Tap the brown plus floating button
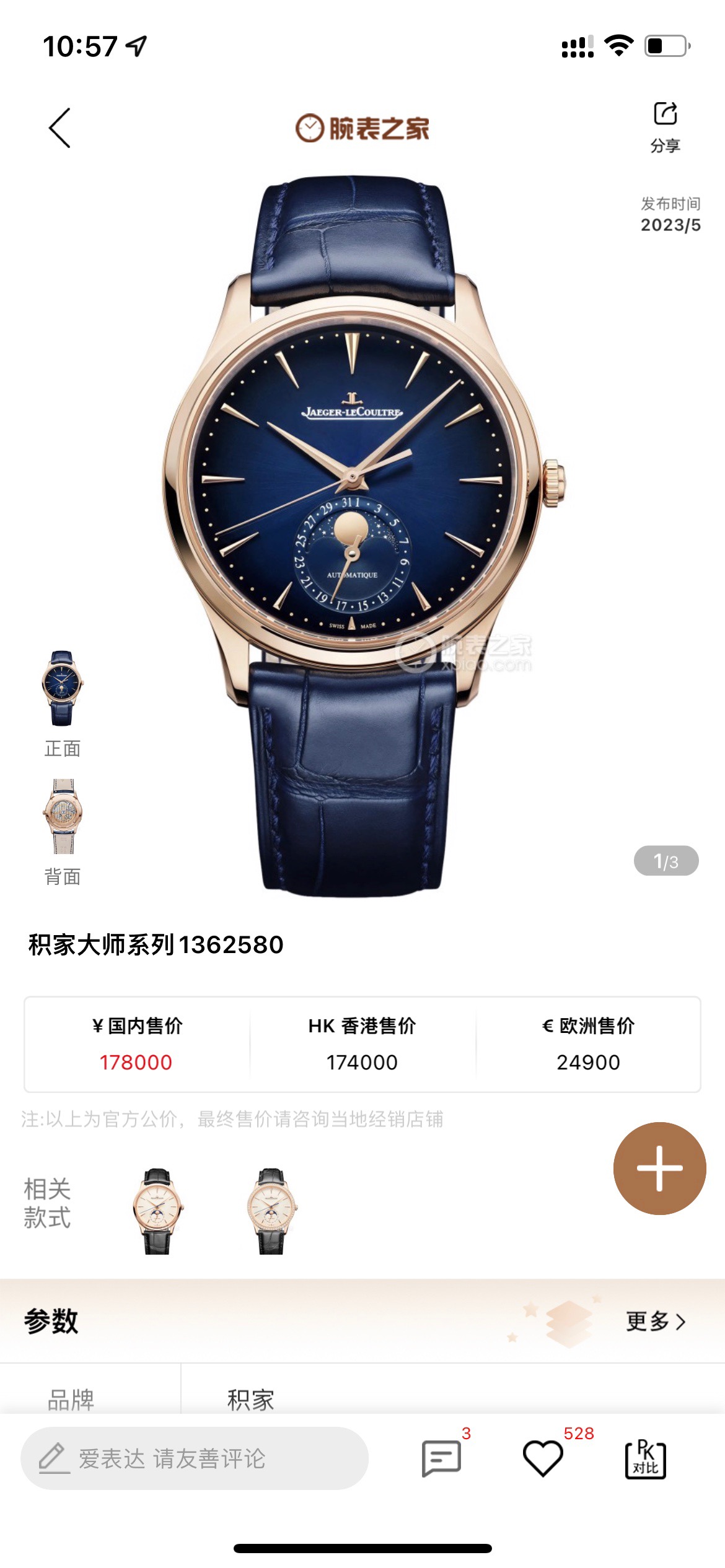Viewport: 725px width, 1568px height. click(659, 1168)
